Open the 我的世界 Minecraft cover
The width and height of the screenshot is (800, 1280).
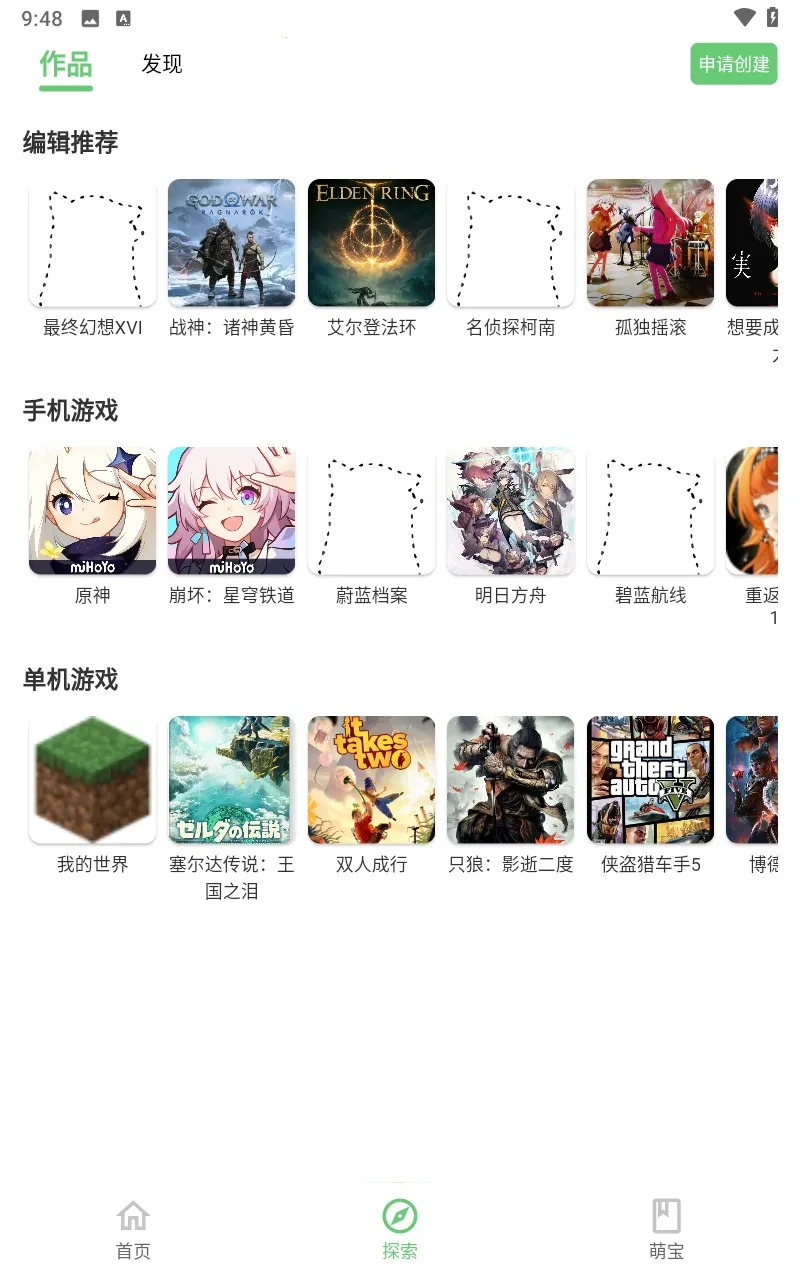coord(92,779)
